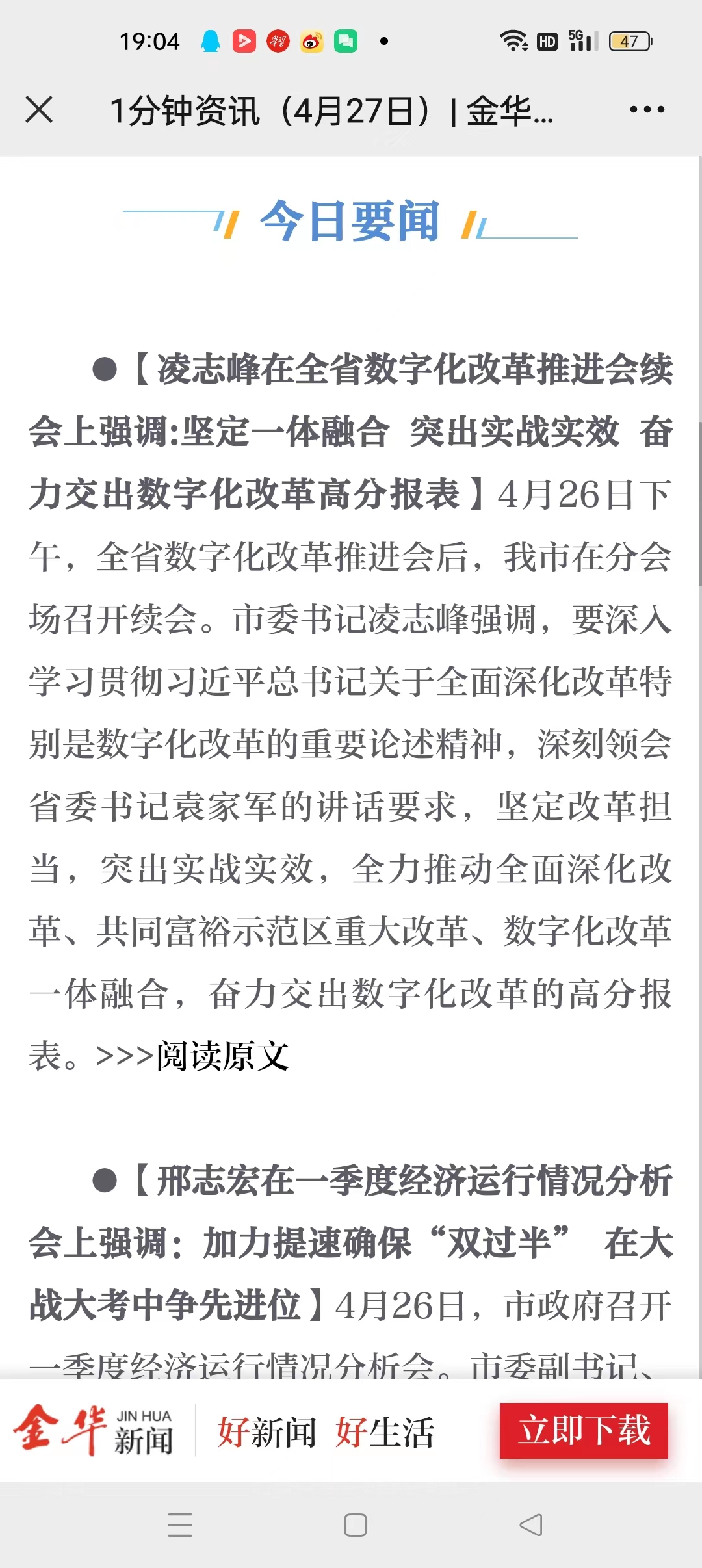The width and height of the screenshot is (702, 1568).
Task: Tap the 立即下载 download button
Action: pyautogui.click(x=584, y=1430)
